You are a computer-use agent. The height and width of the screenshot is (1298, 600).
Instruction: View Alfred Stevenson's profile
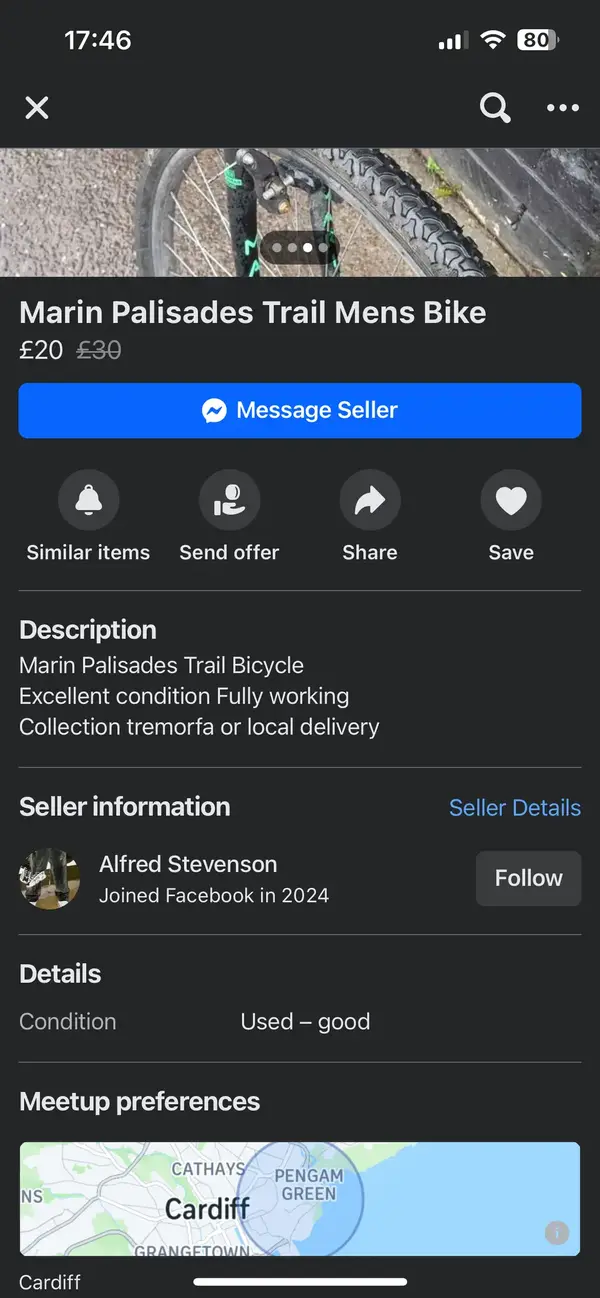188,865
